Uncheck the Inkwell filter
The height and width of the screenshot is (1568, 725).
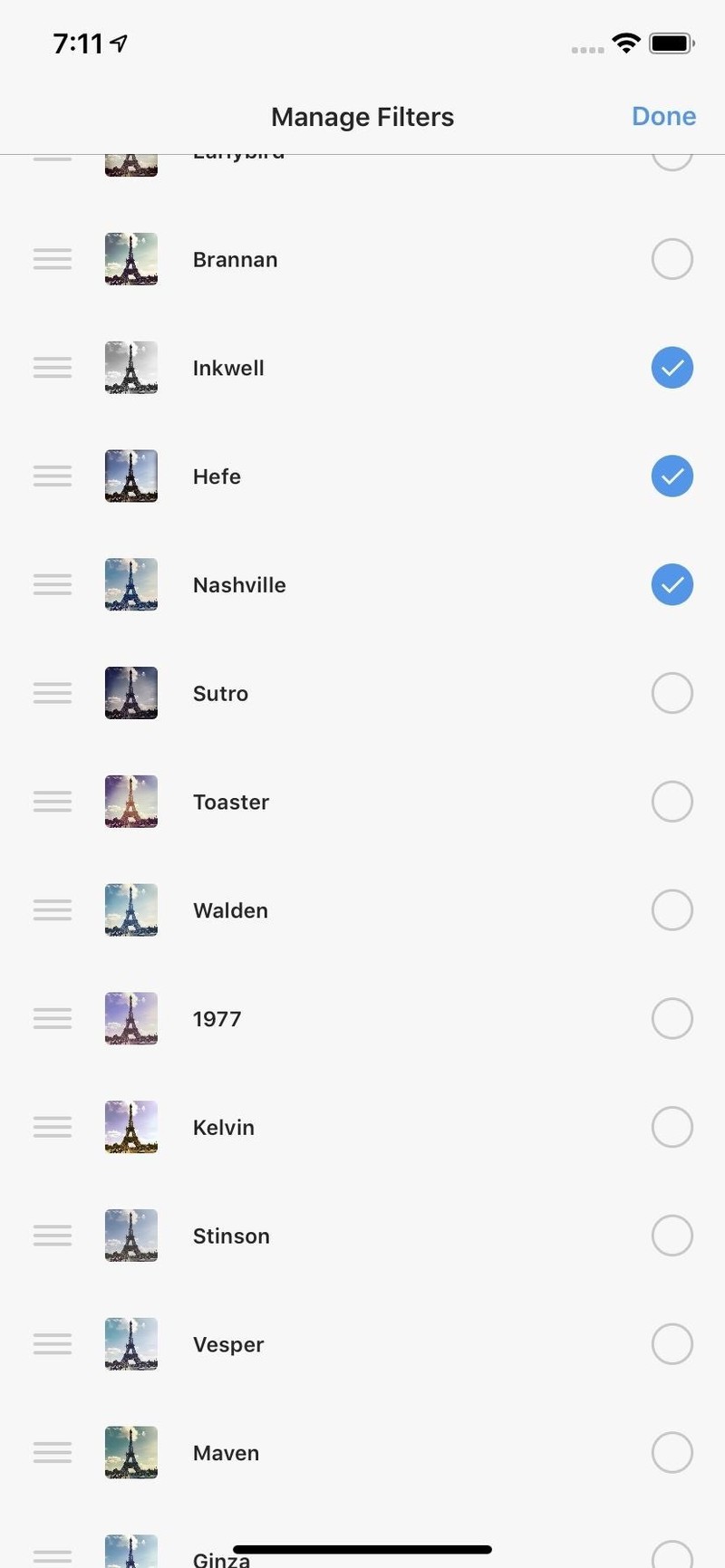[672, 368]
